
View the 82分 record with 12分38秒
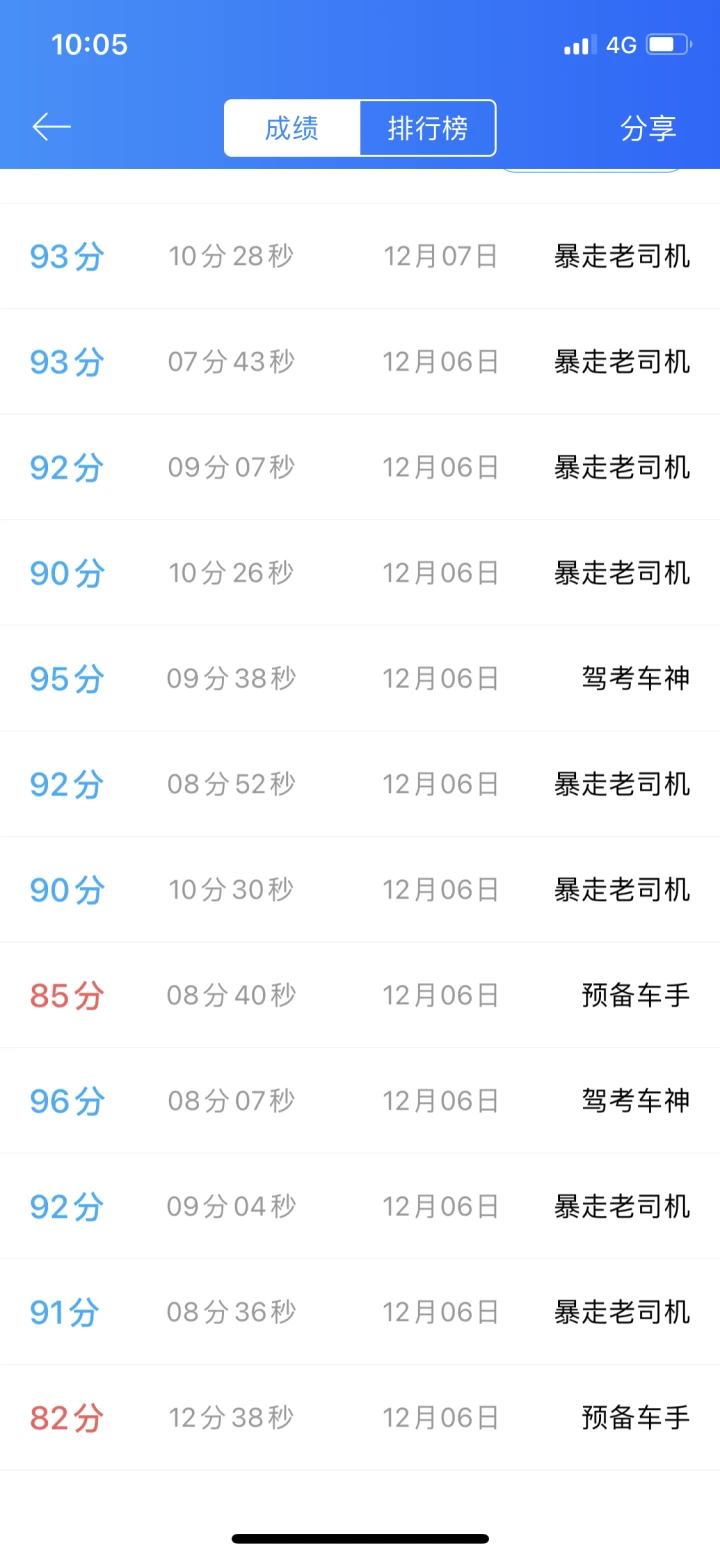click(x=360, y=1417)
